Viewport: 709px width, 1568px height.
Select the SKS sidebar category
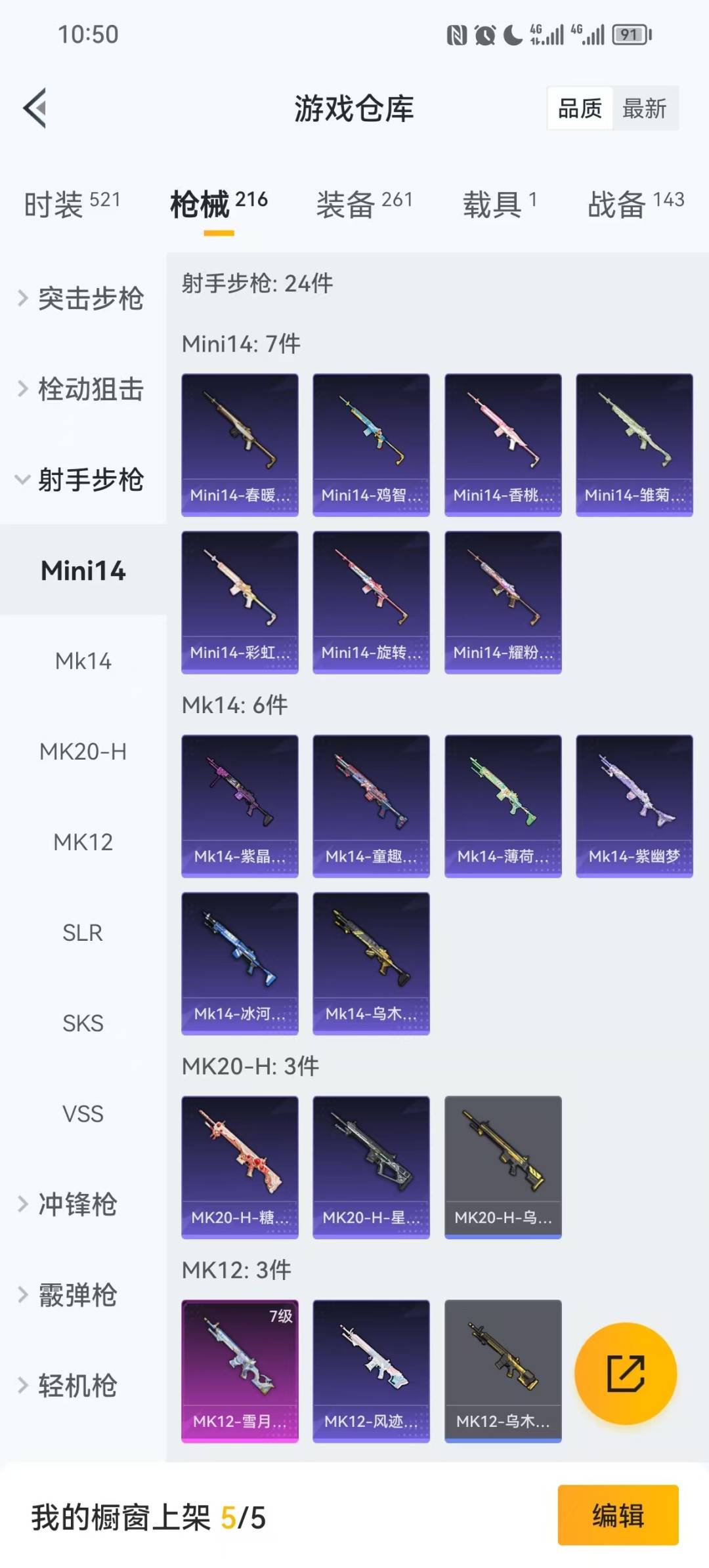(x=84, y=1022)
